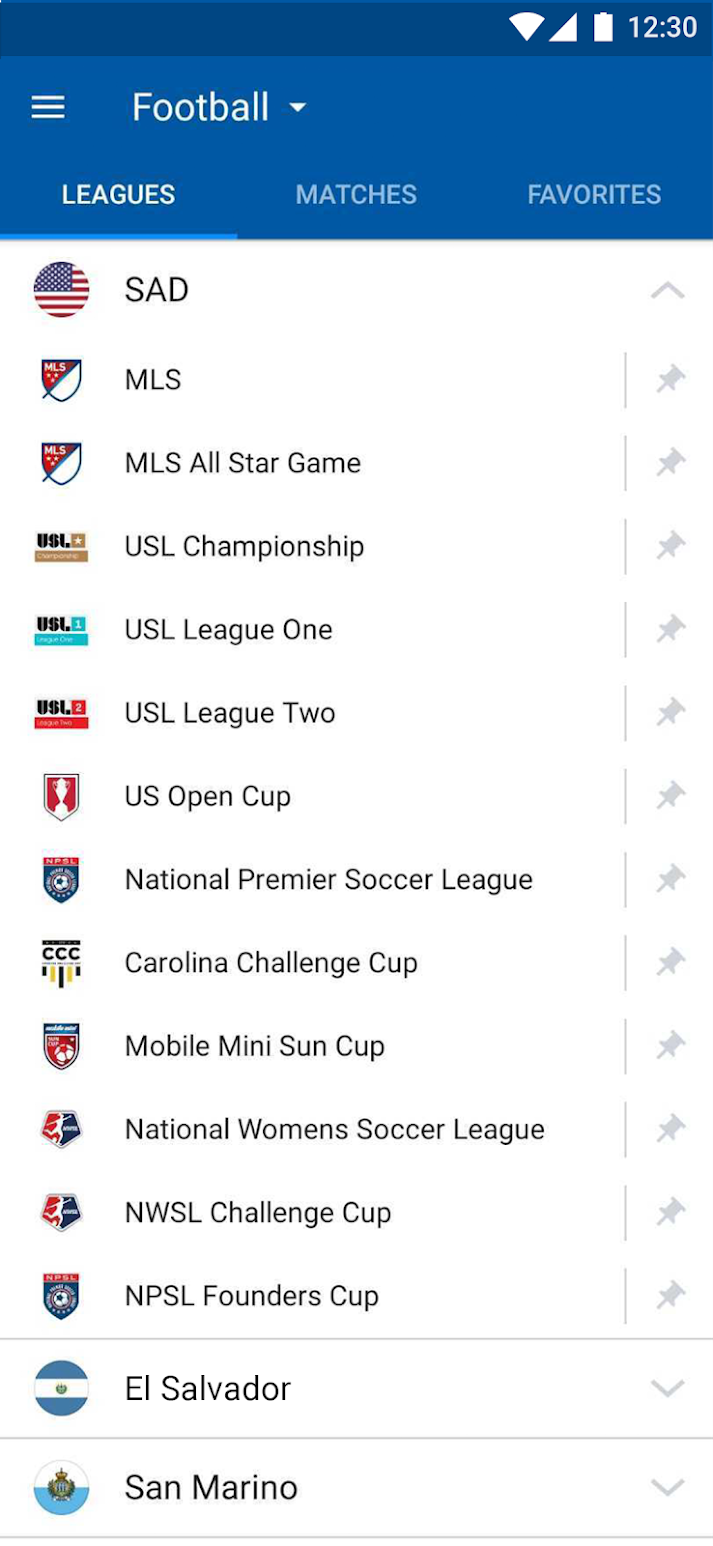Open USL Championship league

312,547
